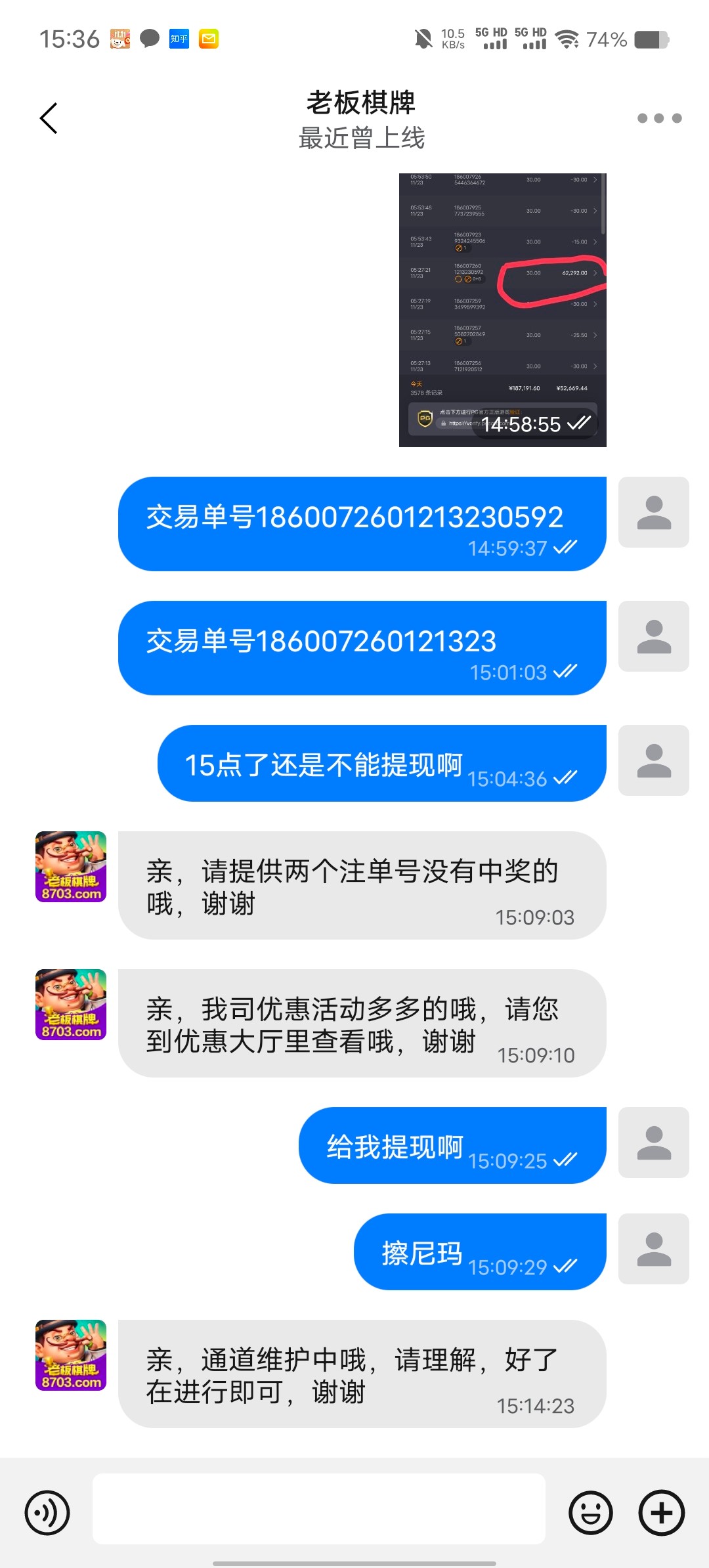The width and height of the screenshot is (709, 1568).
Task: Open the three-dot overflow menu
Action: point(659,118)
